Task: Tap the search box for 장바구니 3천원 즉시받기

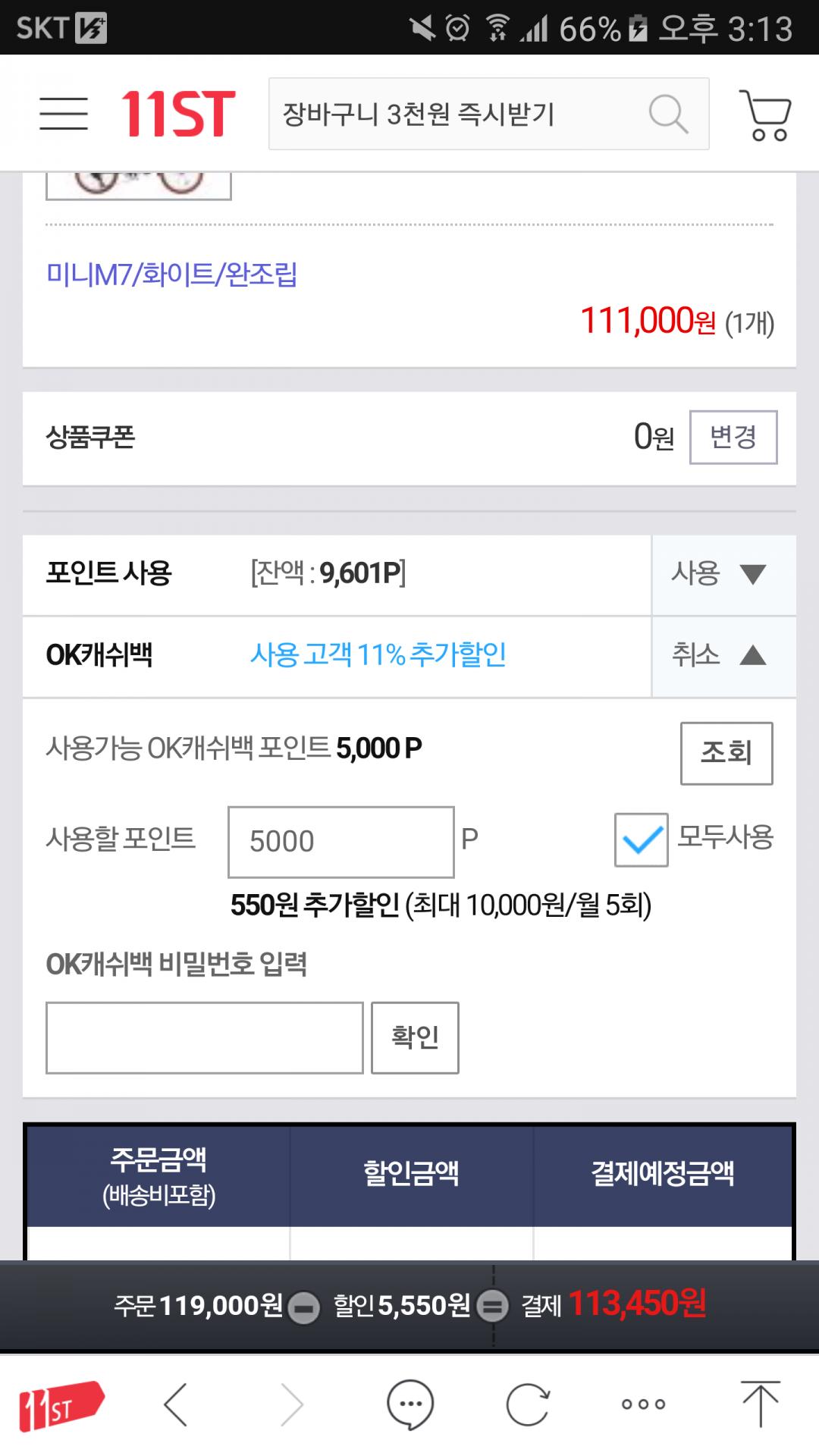Action: 455,114
